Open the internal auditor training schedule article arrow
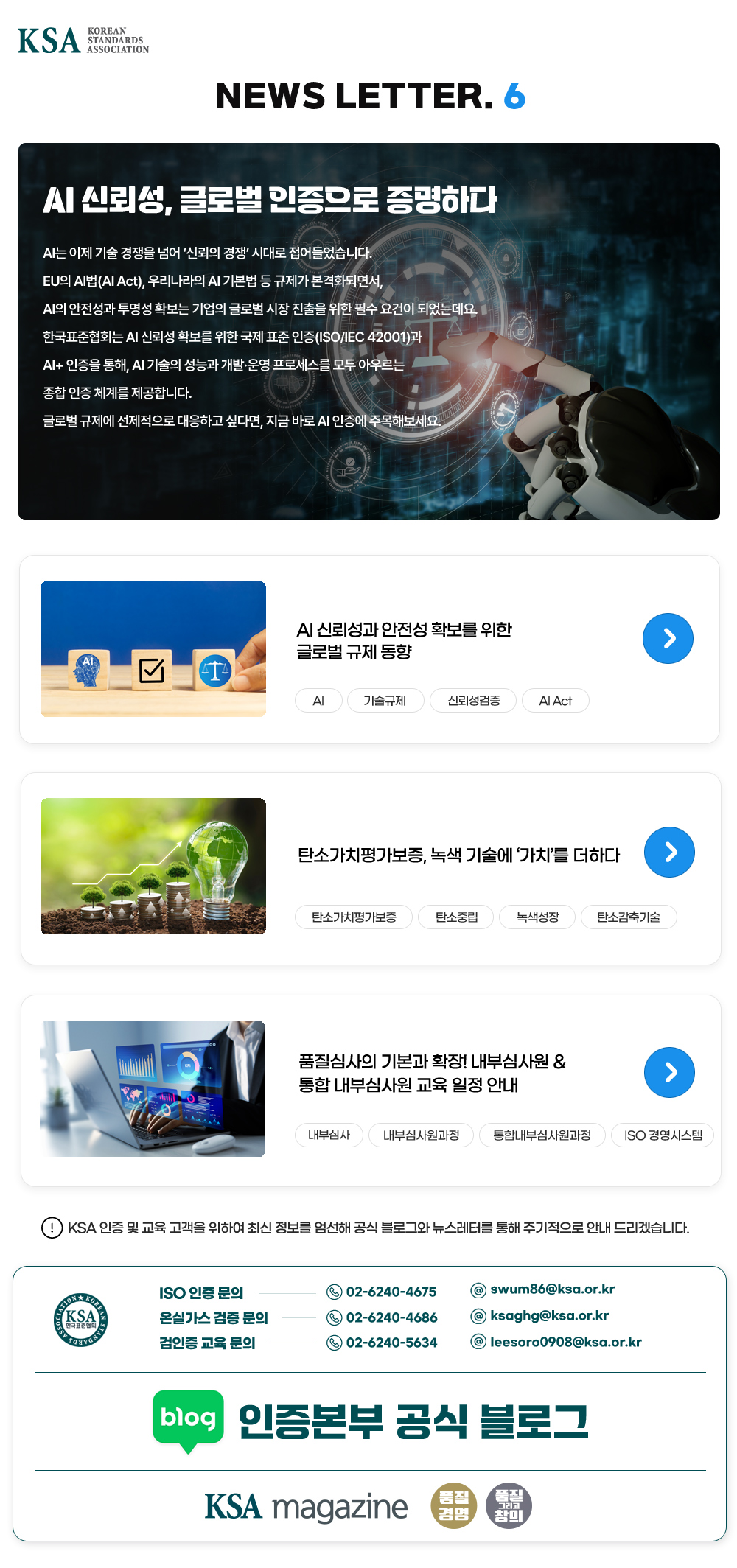 (x=669, y=1072)
